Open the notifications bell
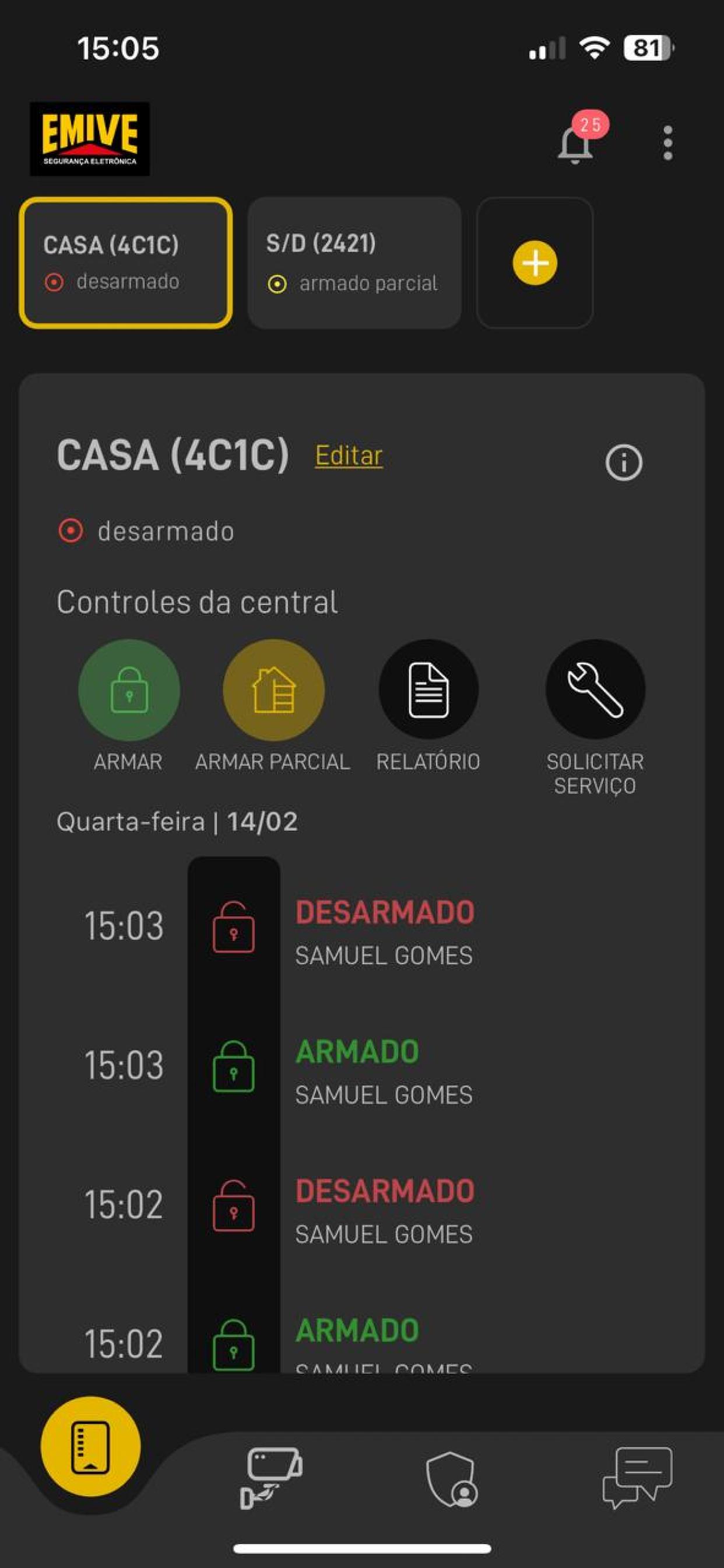This screenshot has height=1568, width=724. point(576,143)
